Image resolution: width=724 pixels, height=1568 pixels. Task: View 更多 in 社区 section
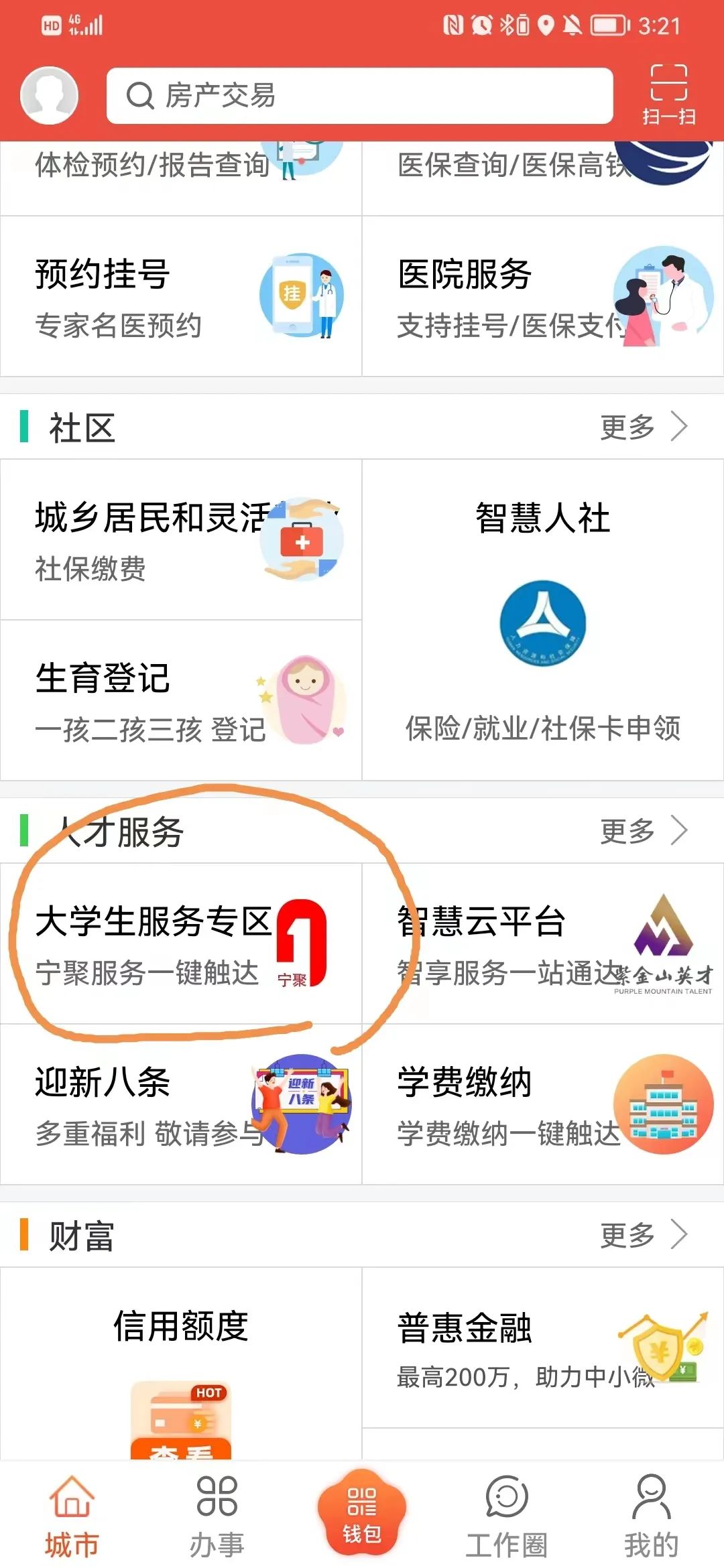pyautogui.click(x=642, y=427)
